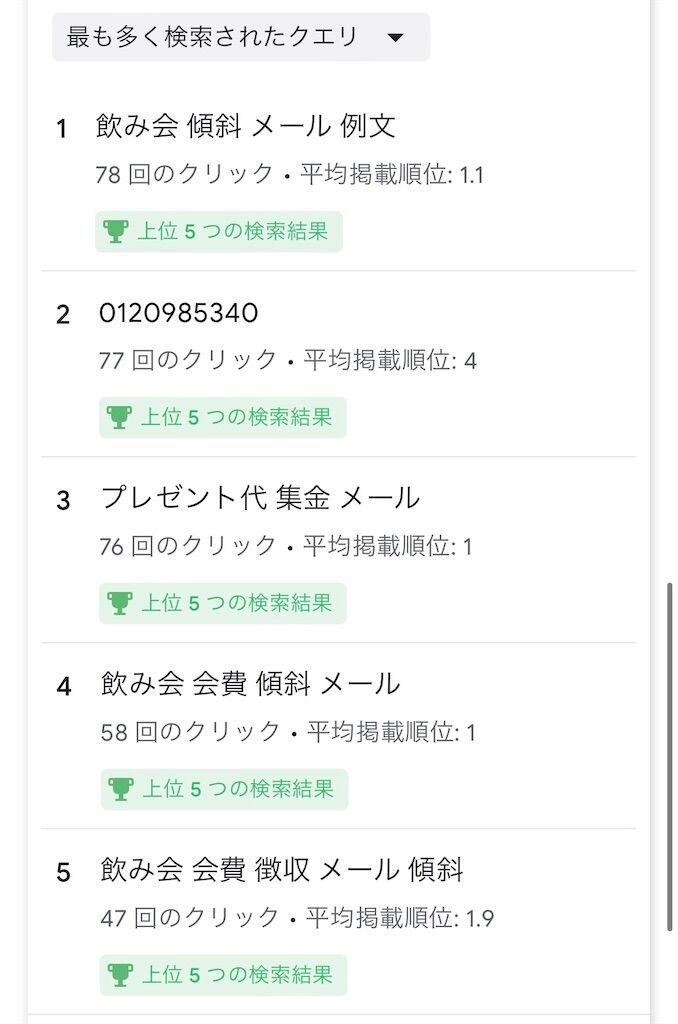Open the query 飲み会 会費 徴収 メール 傾斜
This screenshot has height=1024, width=678.
(x=282, y=870)
